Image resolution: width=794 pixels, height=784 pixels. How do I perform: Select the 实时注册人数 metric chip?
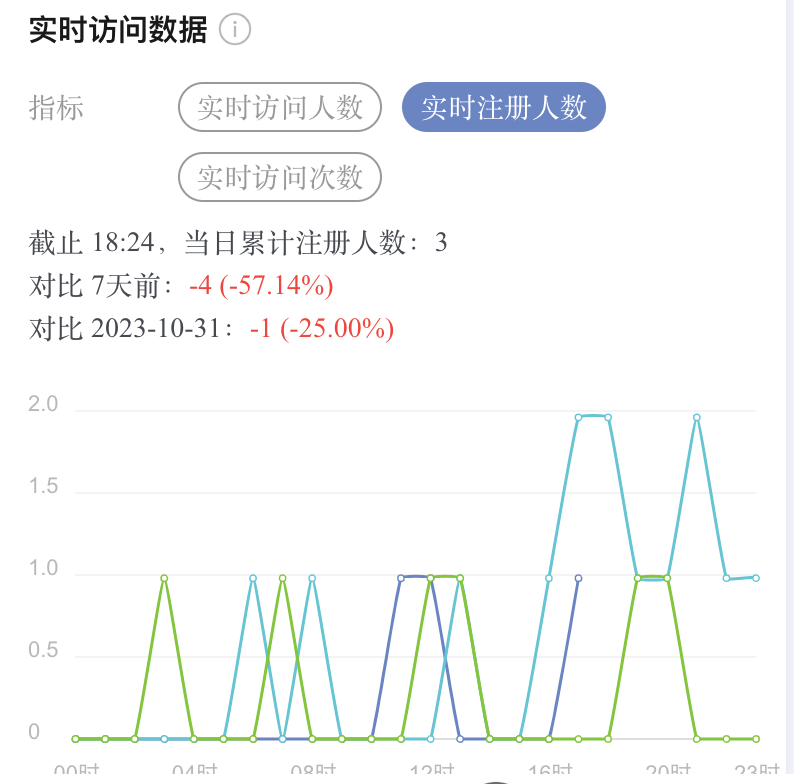coord(504,107)
